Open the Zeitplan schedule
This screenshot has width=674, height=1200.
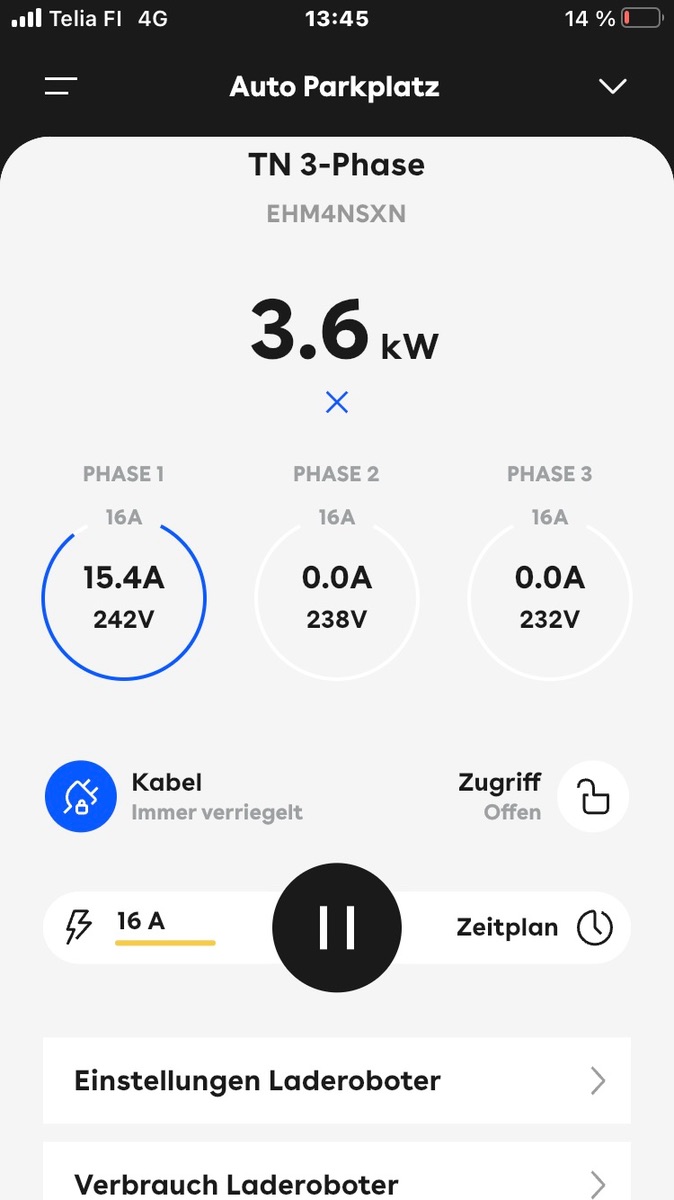point(594,927)
